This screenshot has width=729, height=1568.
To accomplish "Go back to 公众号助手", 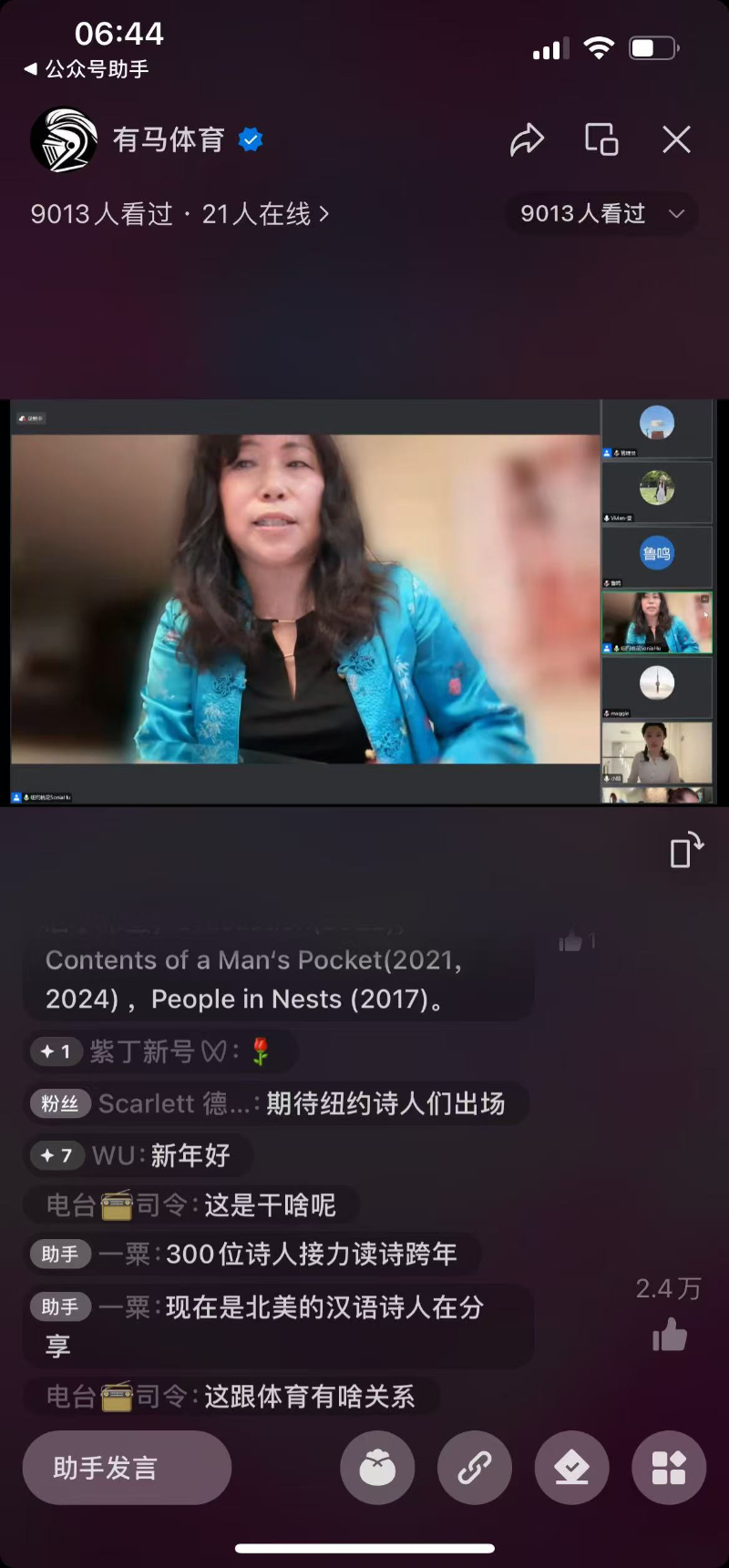I will [87, 69].
